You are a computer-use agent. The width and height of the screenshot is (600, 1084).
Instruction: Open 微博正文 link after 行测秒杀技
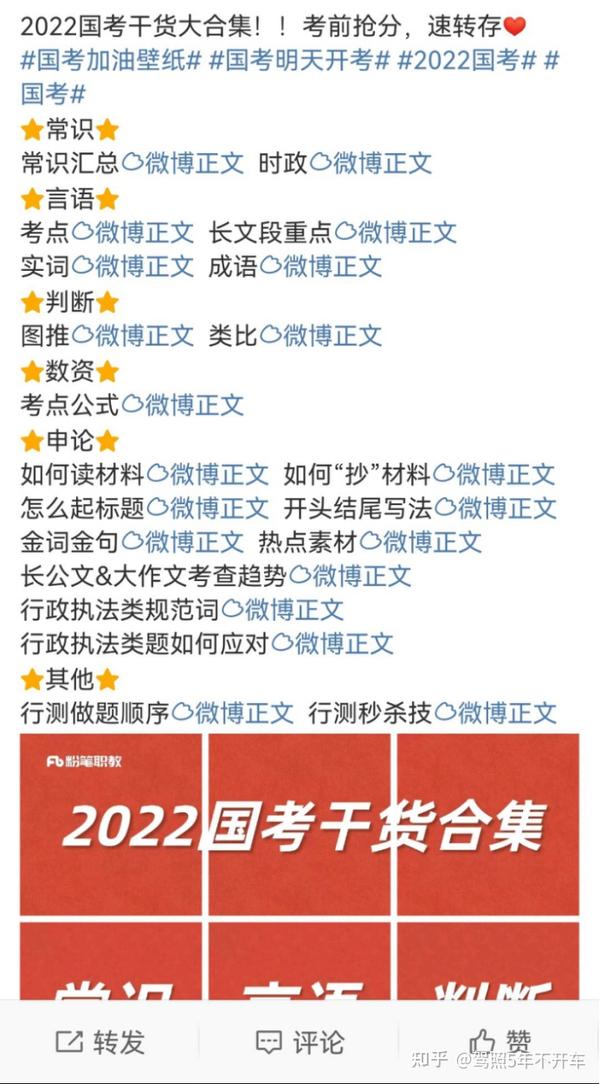pyautogui.click(x=496, y=712)
